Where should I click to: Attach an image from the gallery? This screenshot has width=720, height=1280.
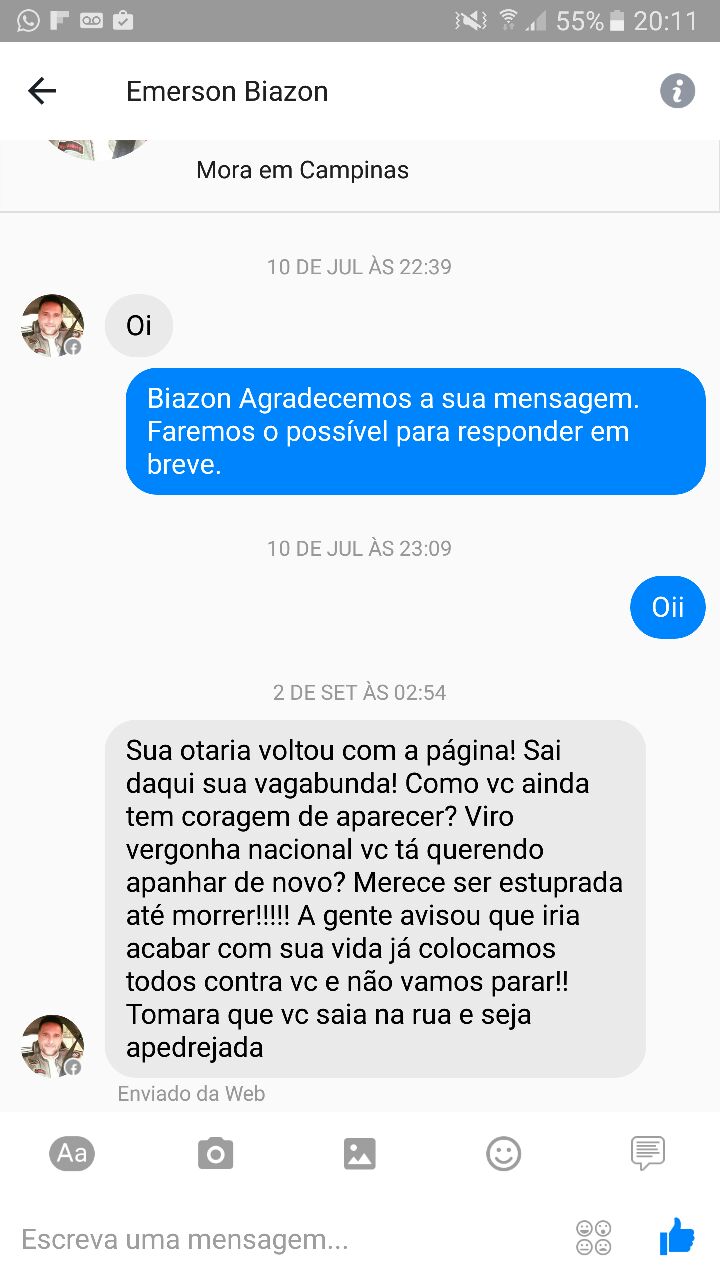pyautogui.click(x=359, y=1154)
